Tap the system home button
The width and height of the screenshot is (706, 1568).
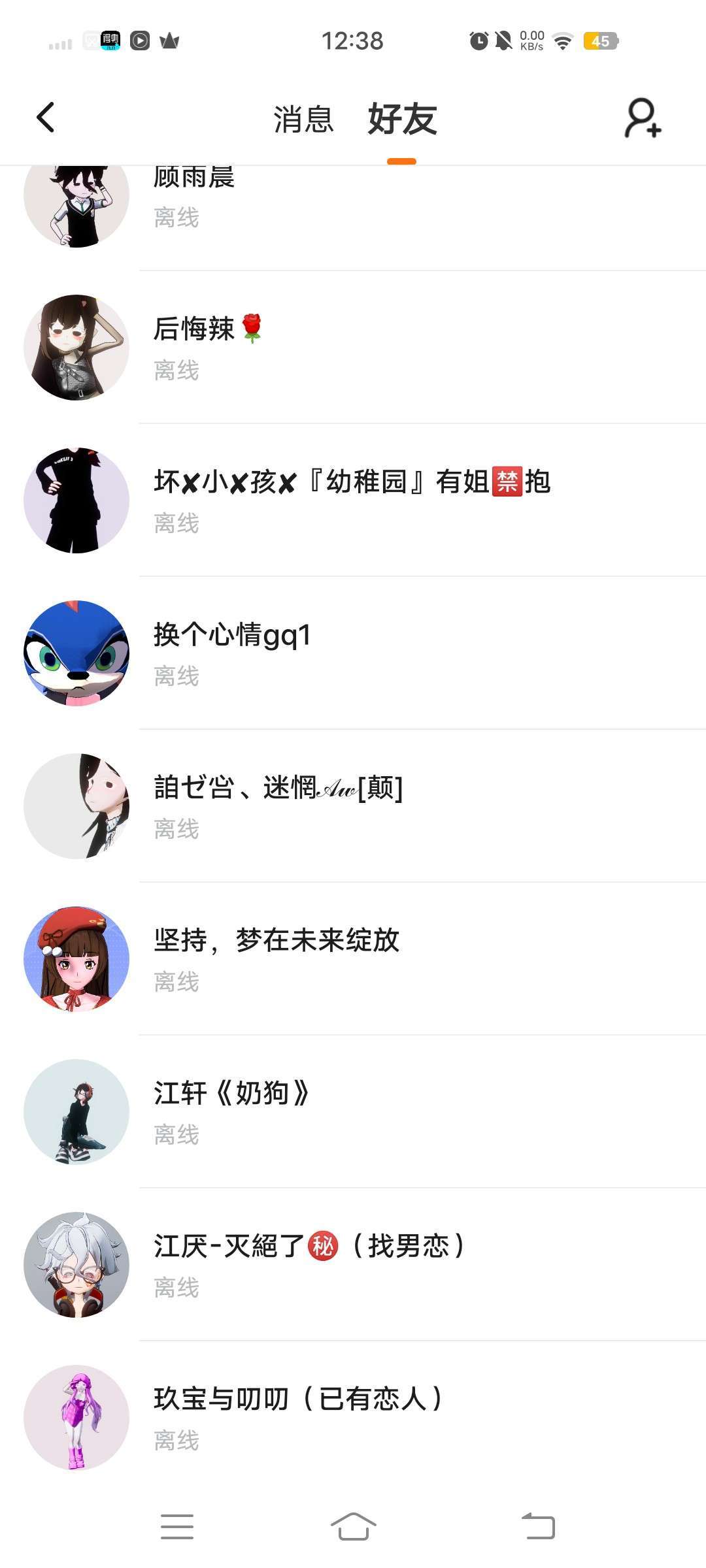353,1526
